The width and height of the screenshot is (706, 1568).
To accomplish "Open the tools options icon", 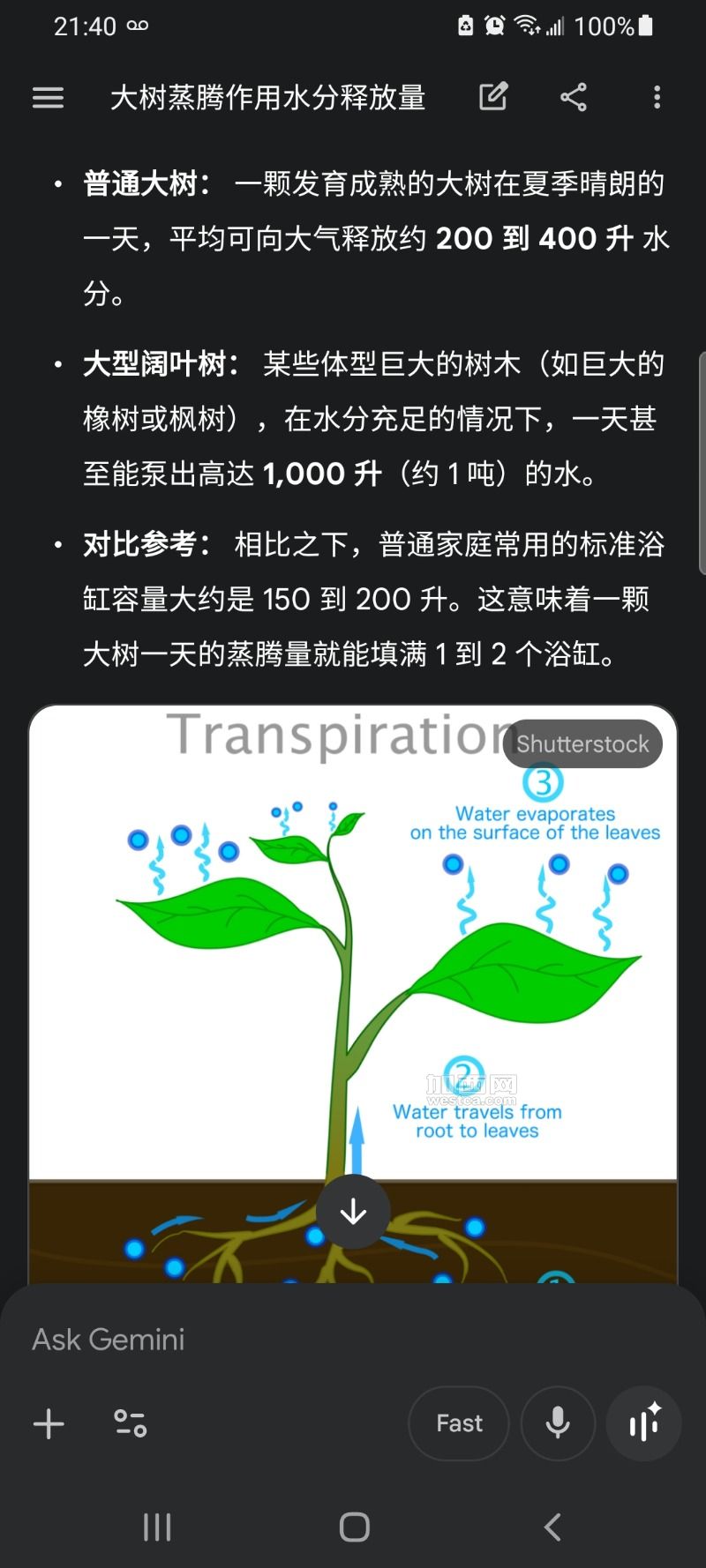I will (x=131, y=1423).
